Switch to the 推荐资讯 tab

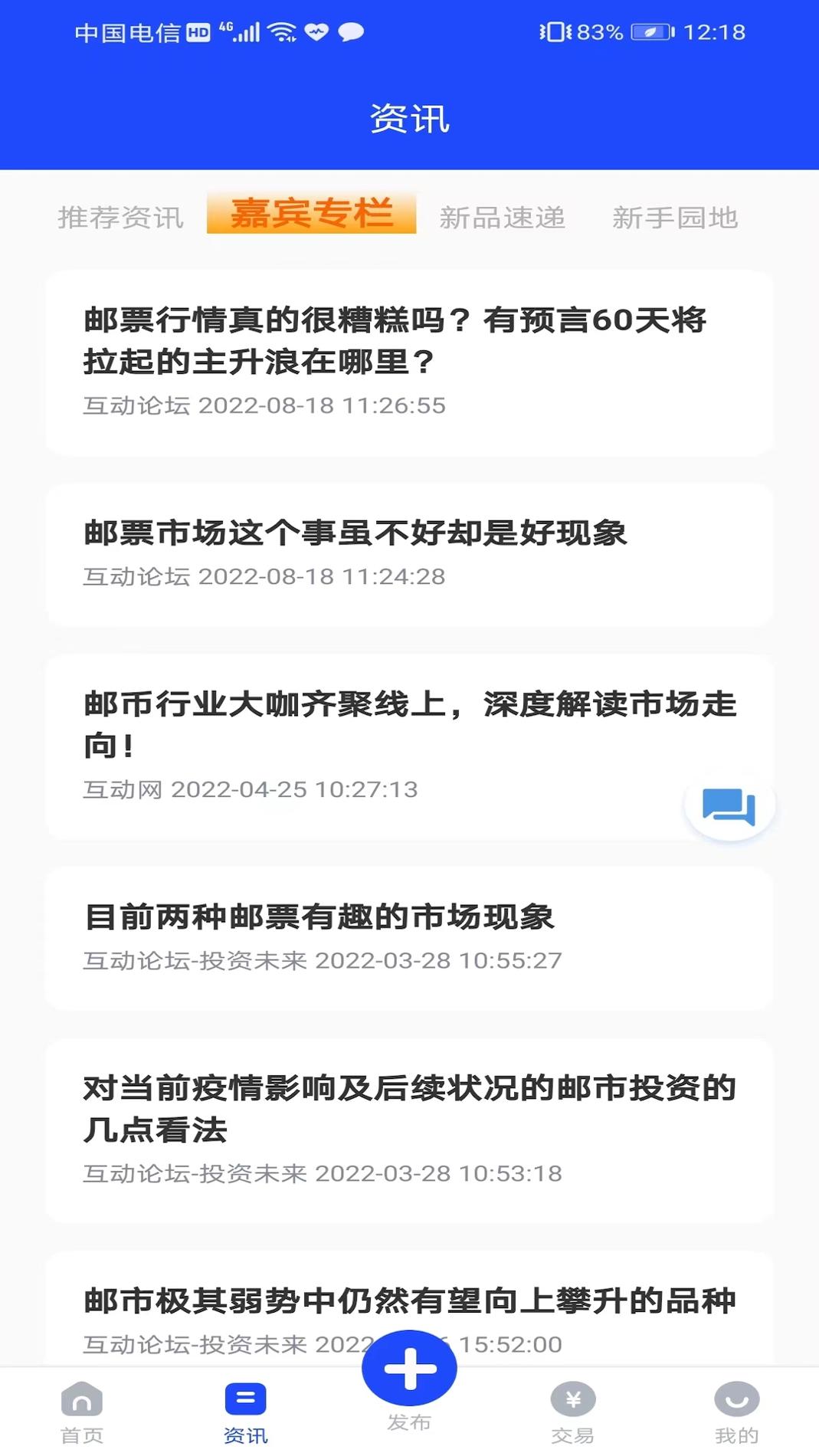(x=120, y=218)
